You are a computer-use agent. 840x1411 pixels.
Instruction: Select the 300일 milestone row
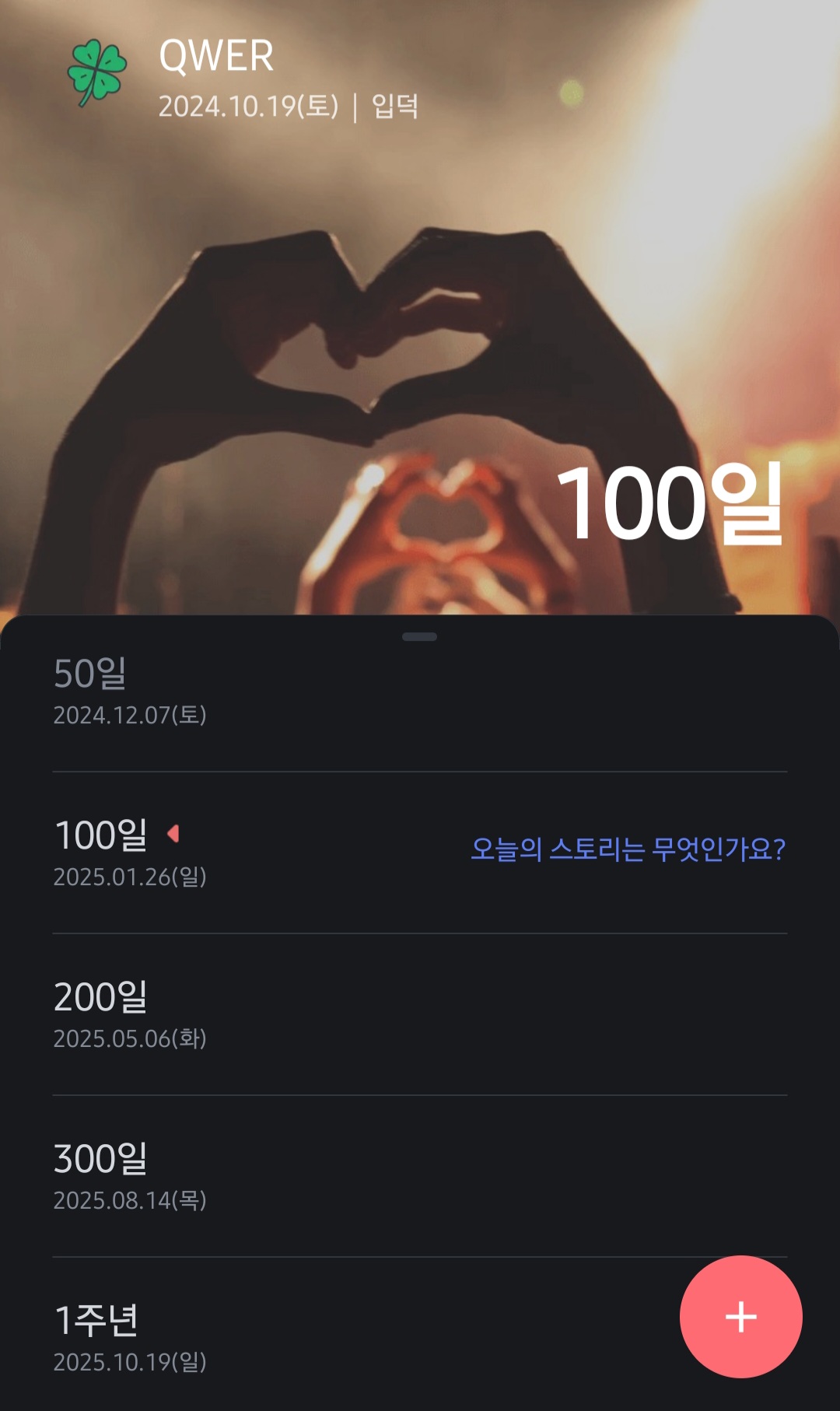(x=311, y=1176)
